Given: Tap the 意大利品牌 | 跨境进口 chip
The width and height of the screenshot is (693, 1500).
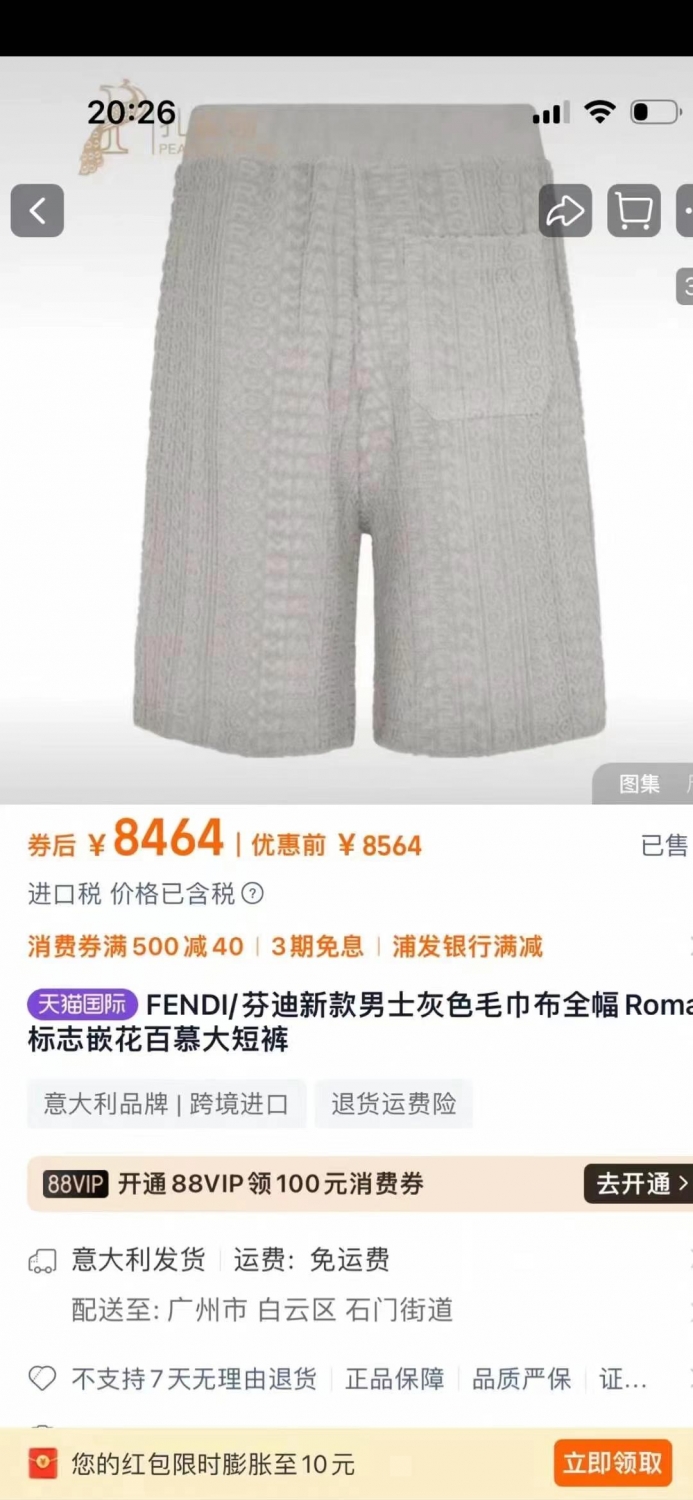Looking at the screenshot, I should [166, 1104].
